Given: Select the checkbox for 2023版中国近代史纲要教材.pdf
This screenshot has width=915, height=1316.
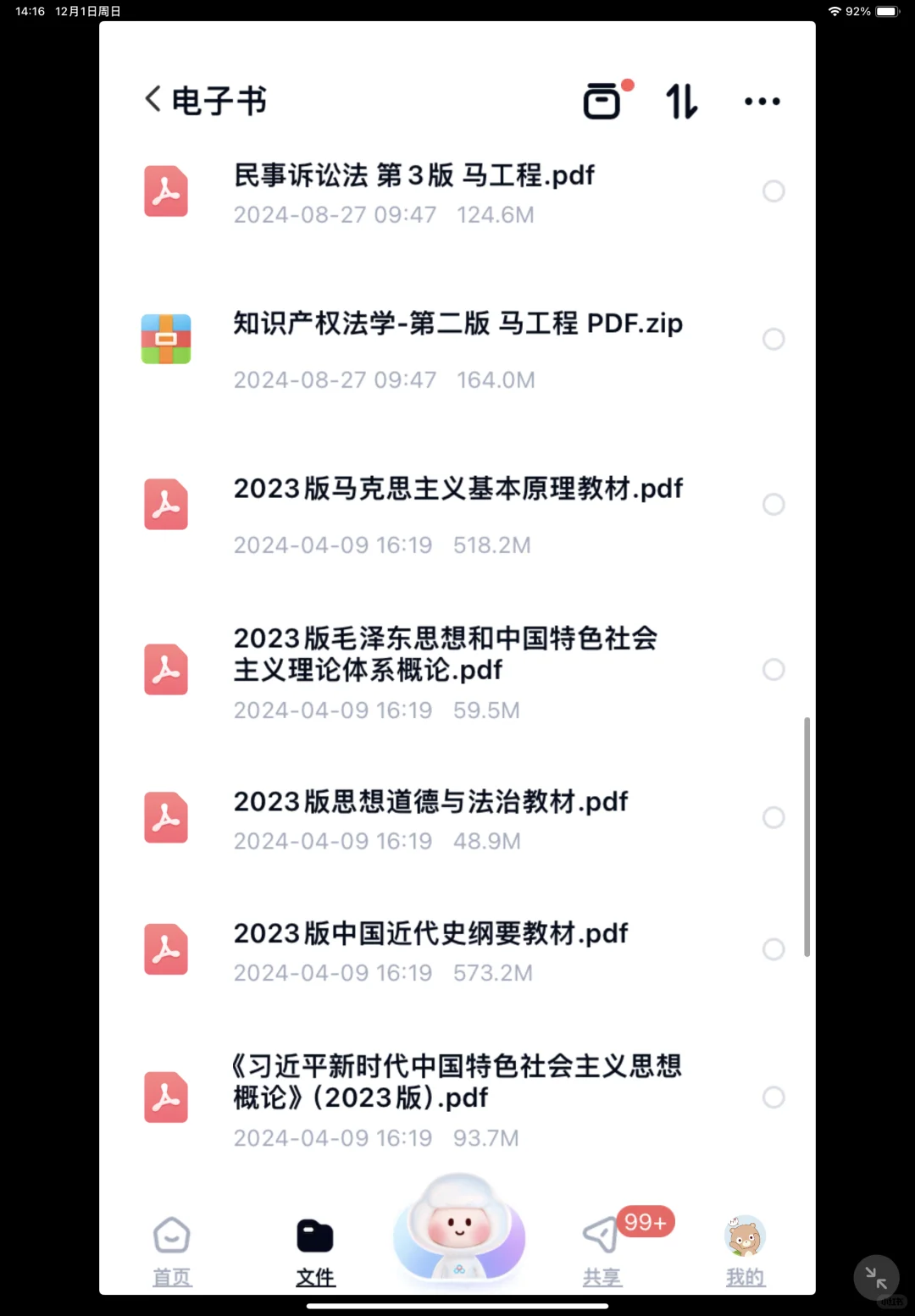Looking at the screenshot, I should (773, 949).
